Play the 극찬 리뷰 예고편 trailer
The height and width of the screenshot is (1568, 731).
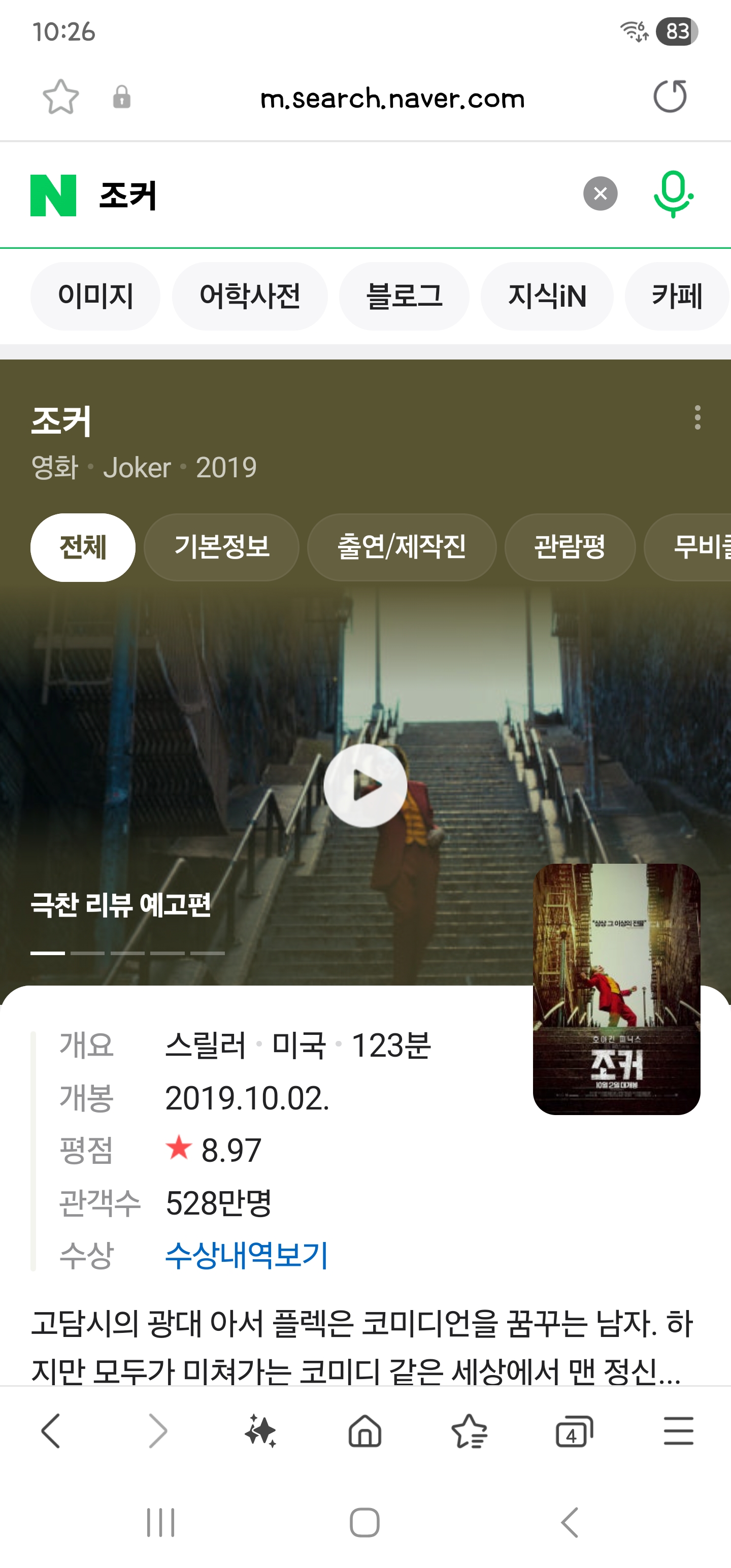365,785
